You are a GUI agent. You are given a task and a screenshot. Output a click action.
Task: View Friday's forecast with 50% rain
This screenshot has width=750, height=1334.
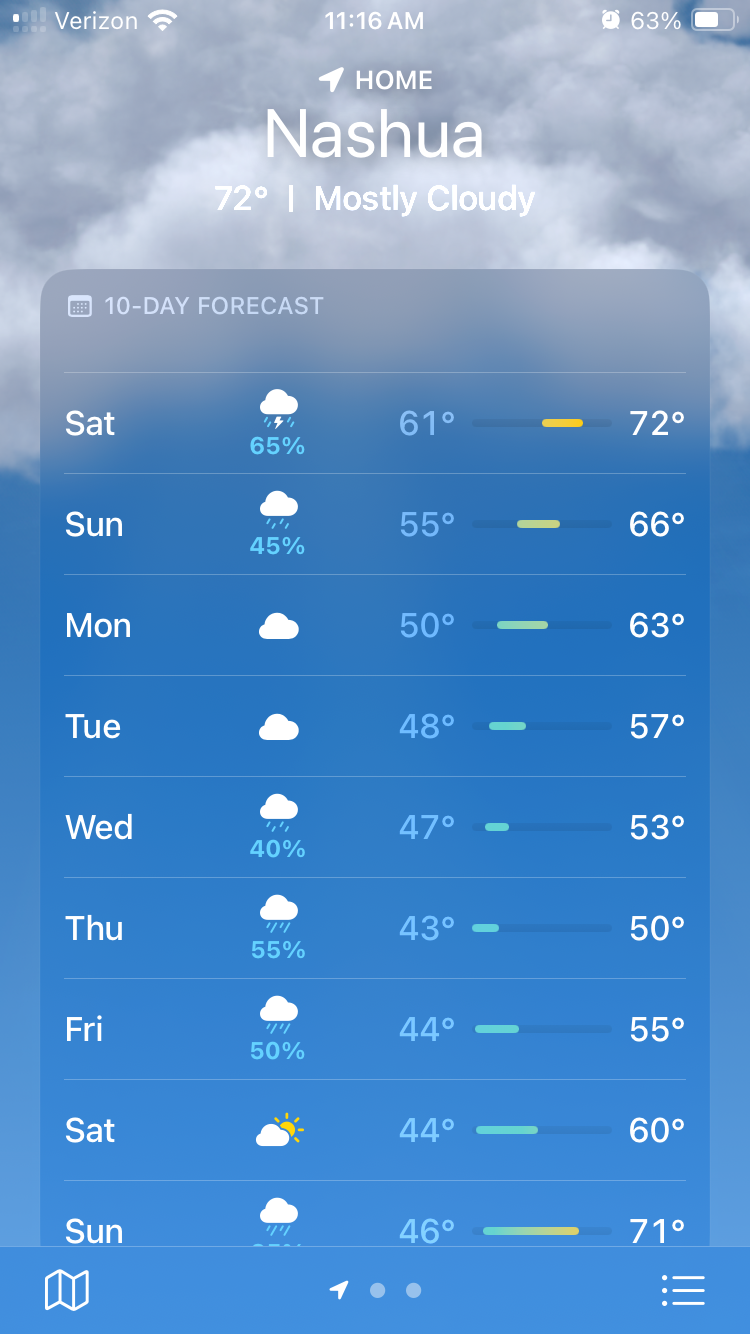pyautogui.click(x=375, y=1029)
